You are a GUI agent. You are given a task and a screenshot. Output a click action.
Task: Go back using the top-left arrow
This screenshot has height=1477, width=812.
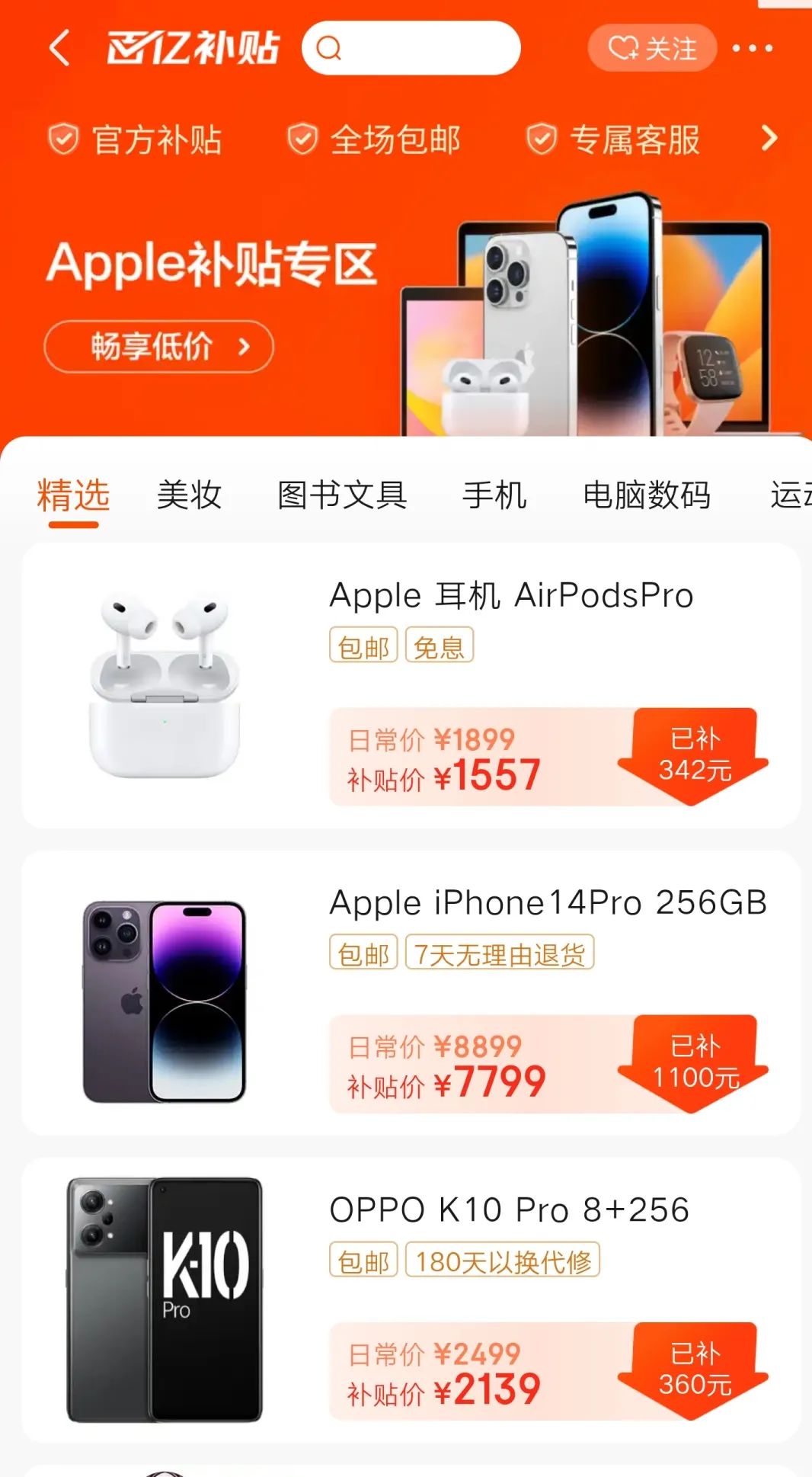[60, 48]
